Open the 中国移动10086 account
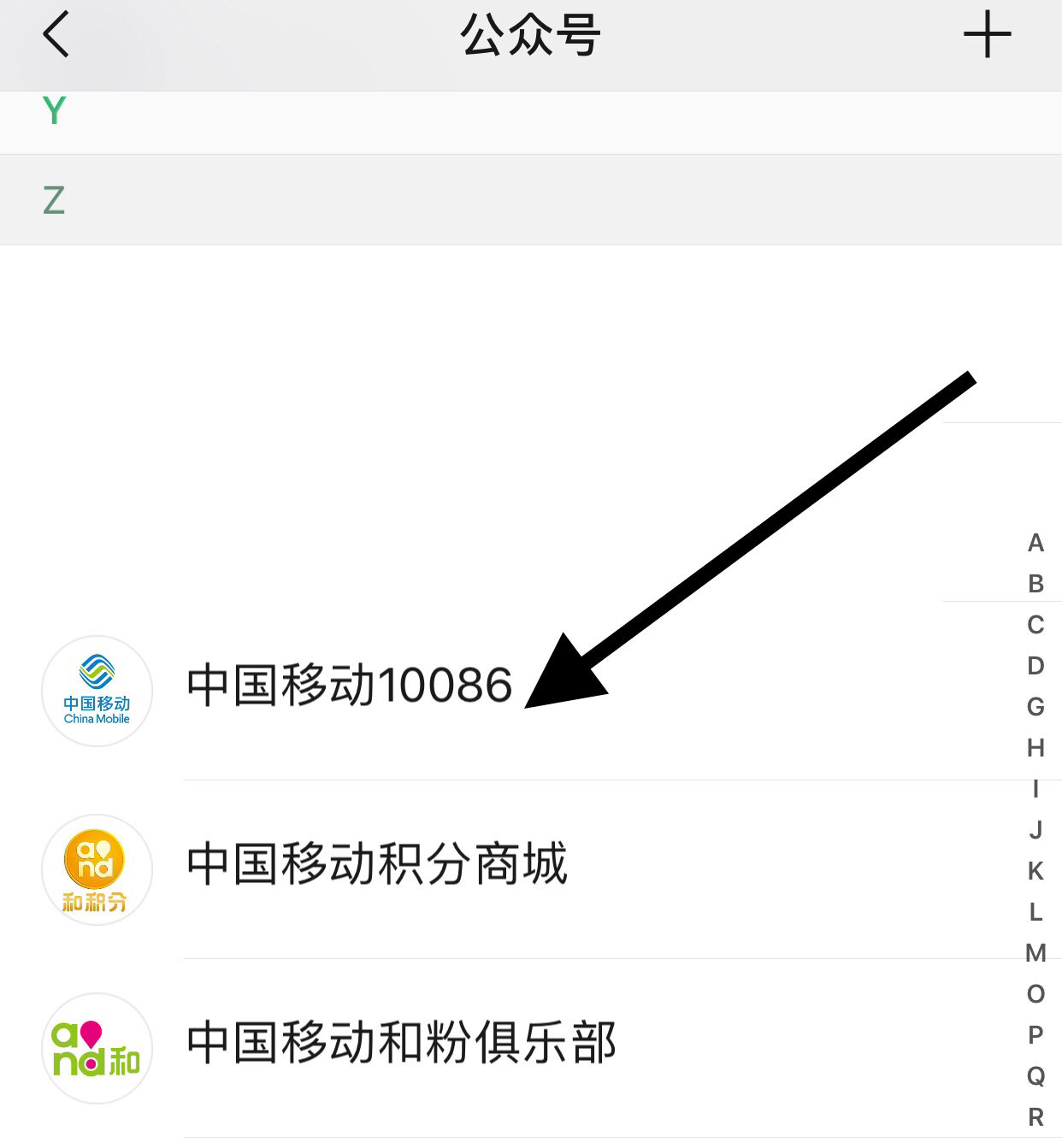This screenshot has width=1062, height=1148. [x=349, y=686]
